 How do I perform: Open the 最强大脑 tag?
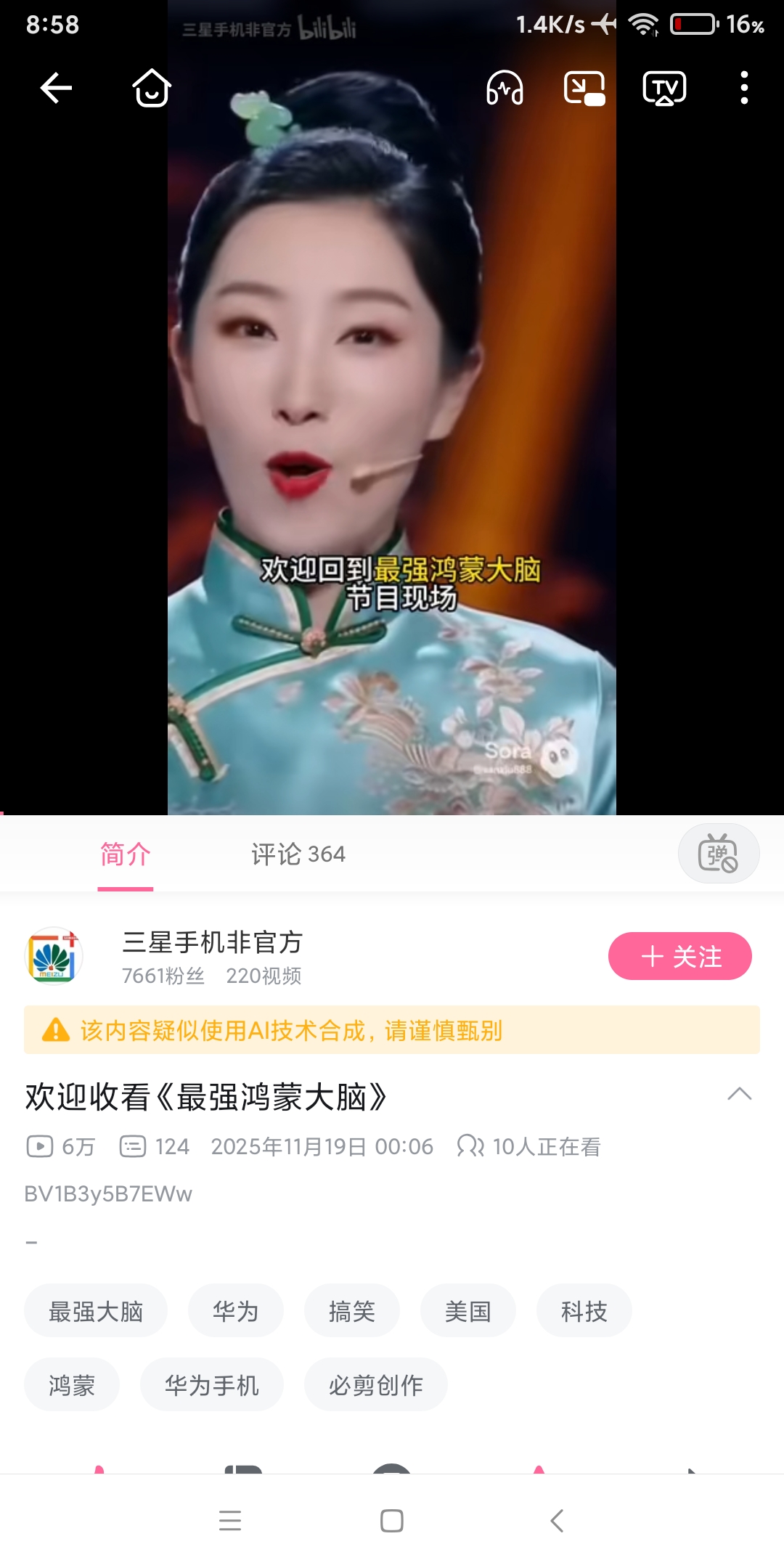click(96, 1311)
